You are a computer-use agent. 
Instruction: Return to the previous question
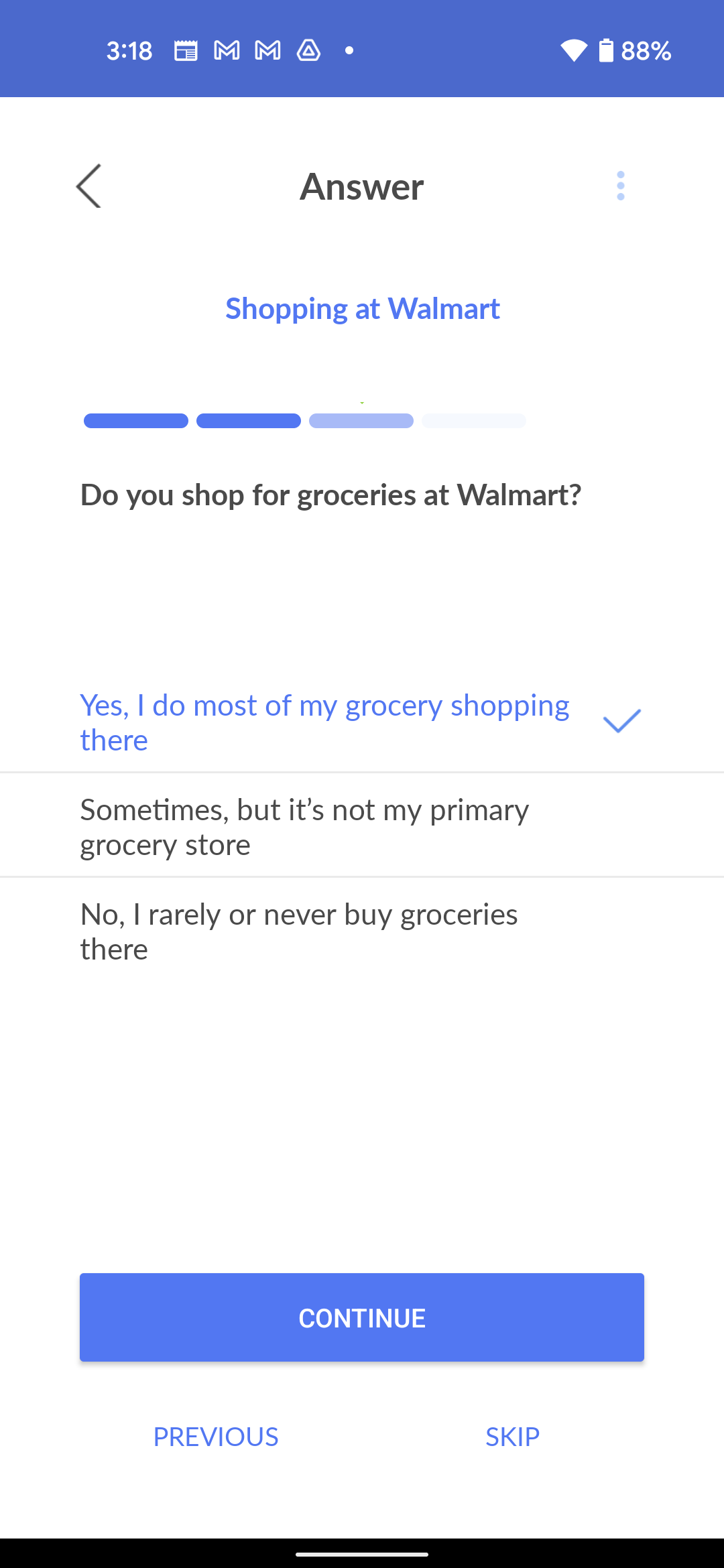216,1437
